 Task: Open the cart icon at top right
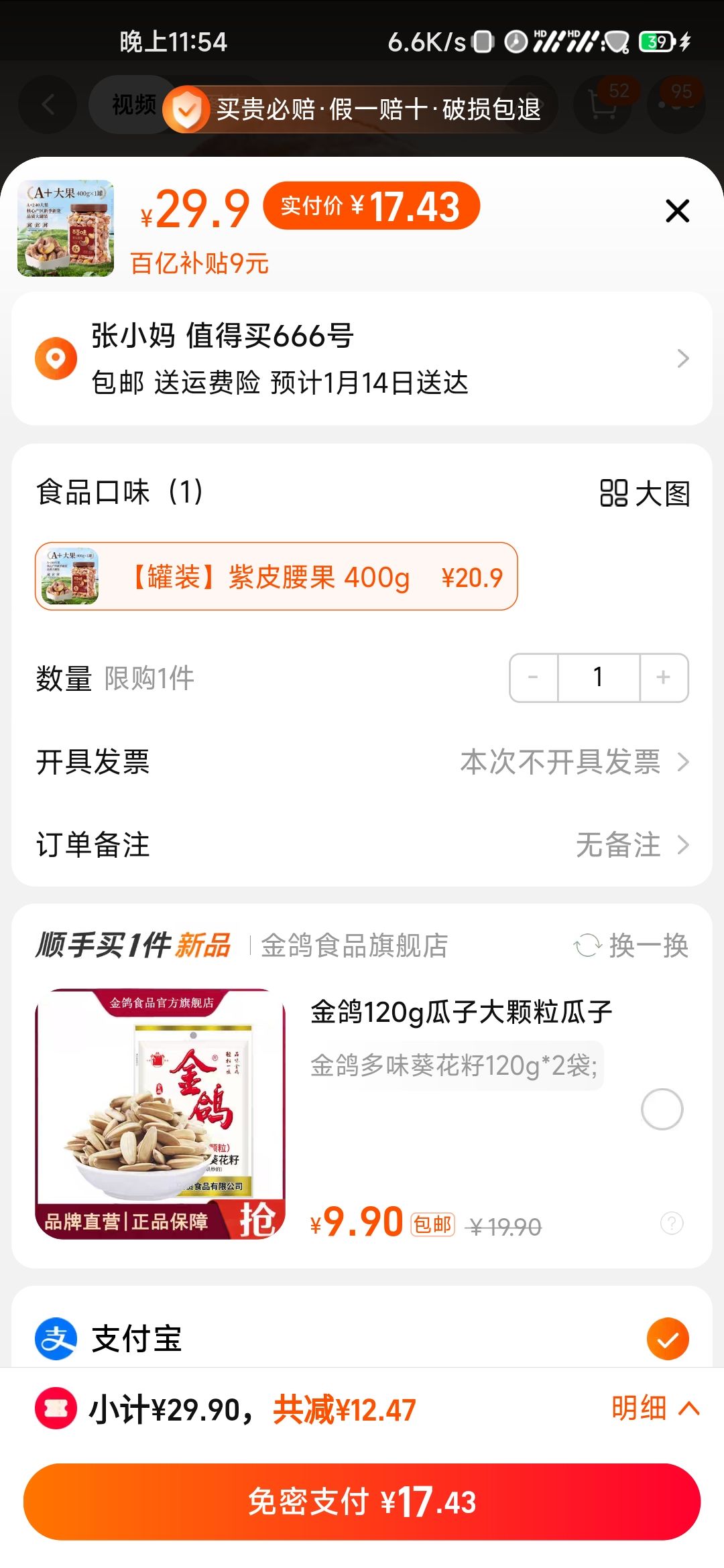pyautogui.click(x=602, y=106)
